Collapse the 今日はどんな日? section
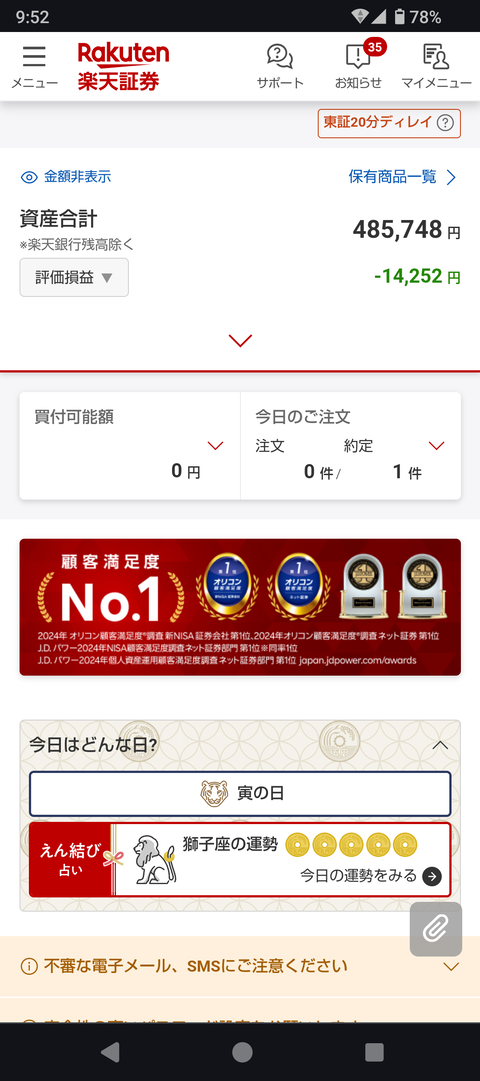 [440, 745]
